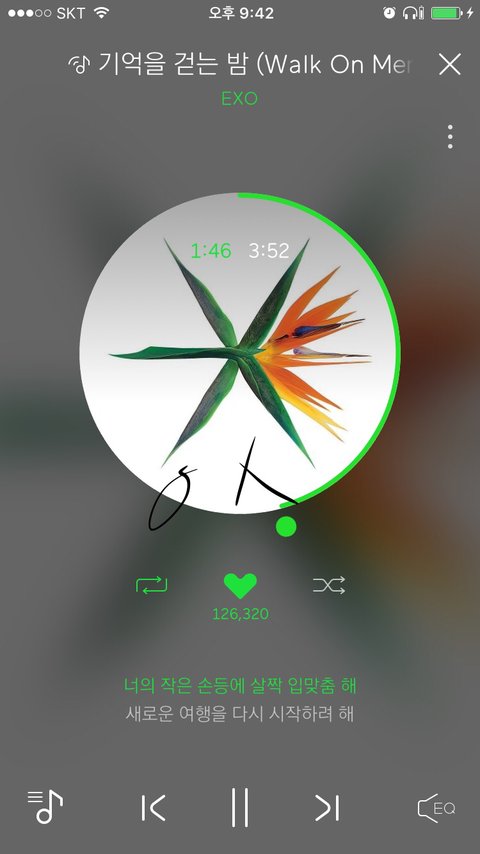The width and height of the screenshot is (480, 854).
Task: Open the three-dot overflow menu
Action: click(x=449, y=136)
